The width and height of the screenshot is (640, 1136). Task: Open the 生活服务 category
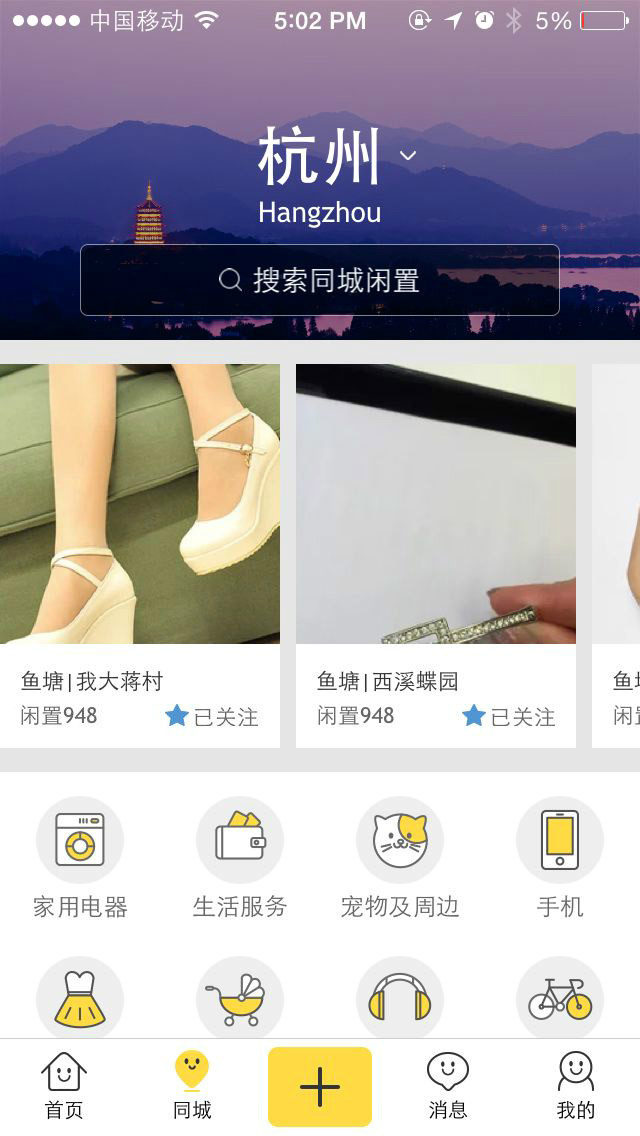tap(240, 858)
